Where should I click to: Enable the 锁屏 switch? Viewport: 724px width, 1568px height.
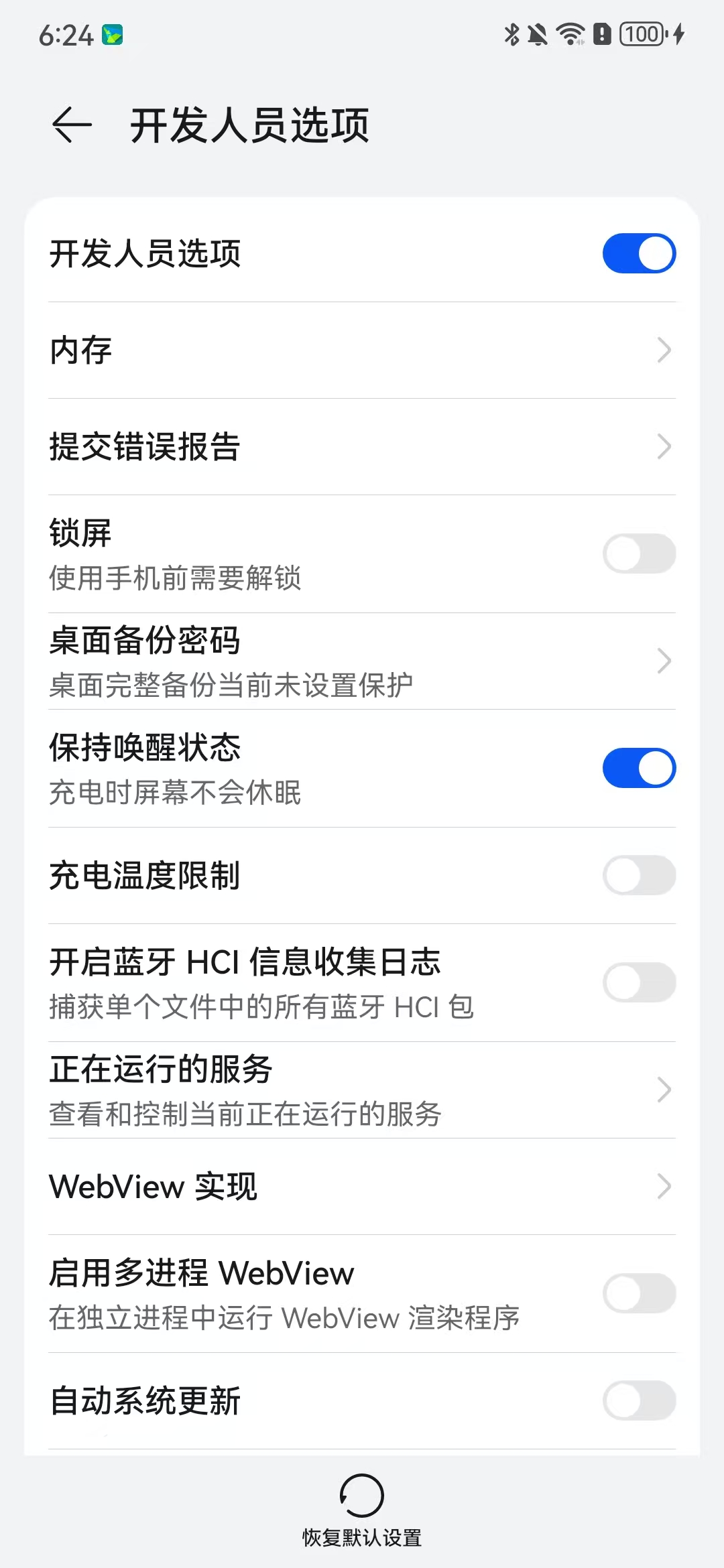click(638, 553)
